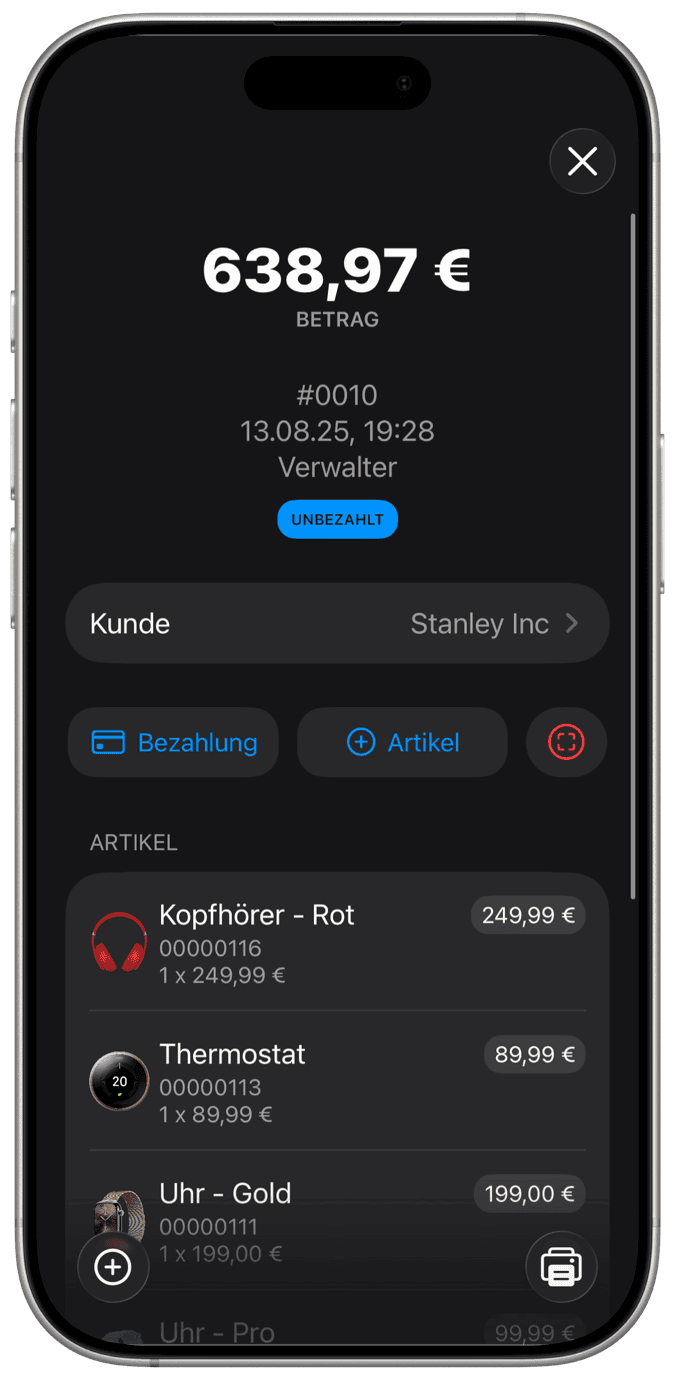This screenshot has height=1380, width=675.
Task: Select the Thermostat item row
Action: [x=337, y=1080]
